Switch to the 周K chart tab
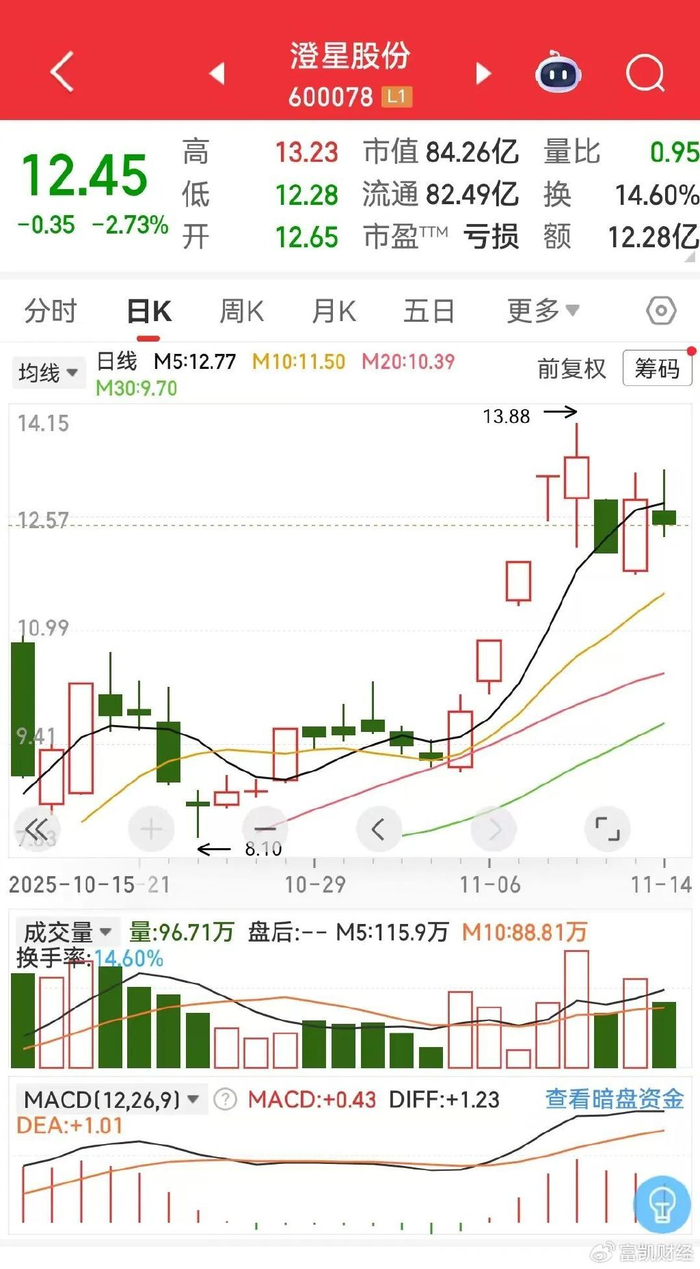The height and width of the screenshot is (1269, 700). point(241,311)
